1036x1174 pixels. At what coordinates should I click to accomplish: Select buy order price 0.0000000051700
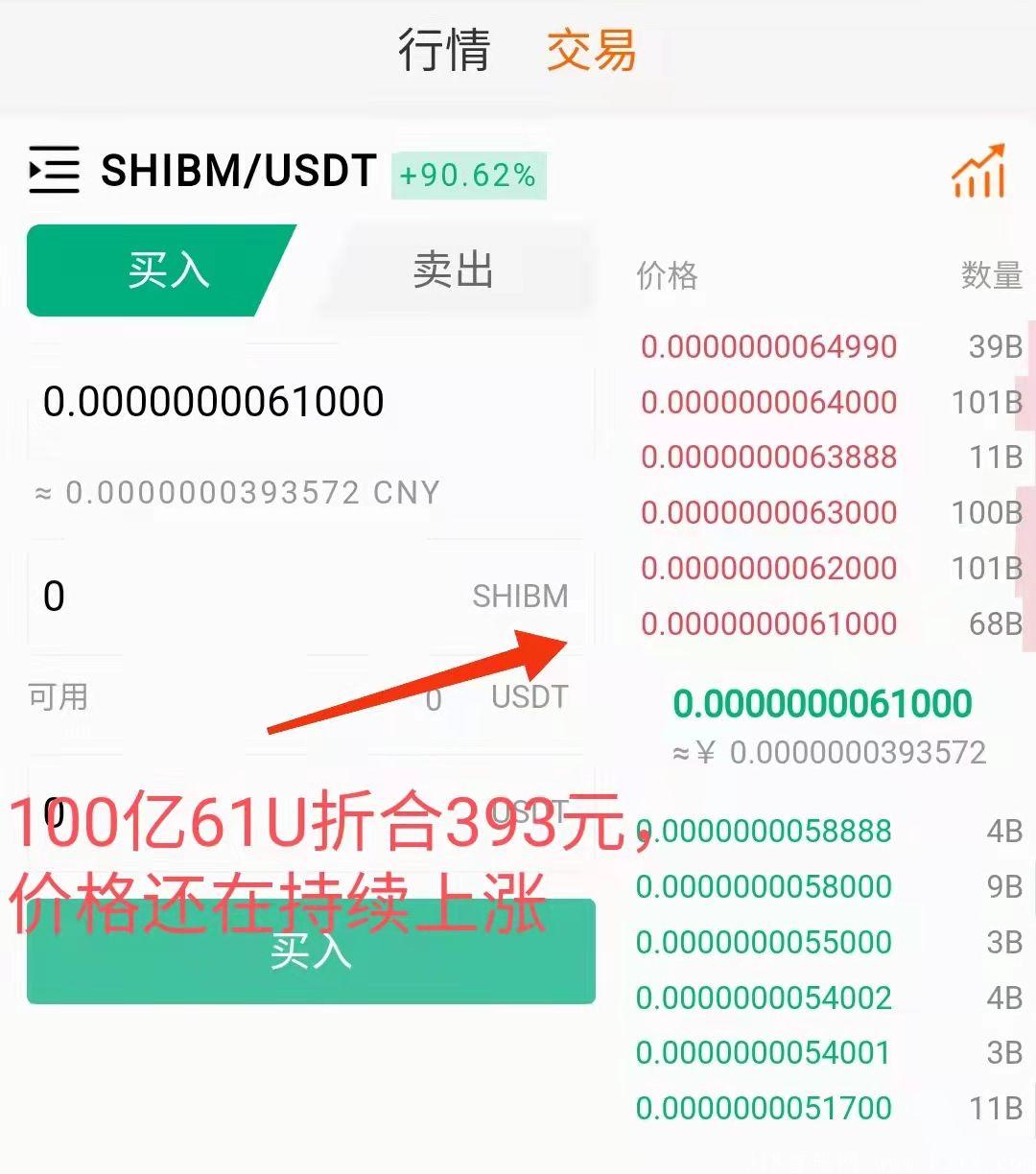pyautogui.click(x=764, y=1108)
